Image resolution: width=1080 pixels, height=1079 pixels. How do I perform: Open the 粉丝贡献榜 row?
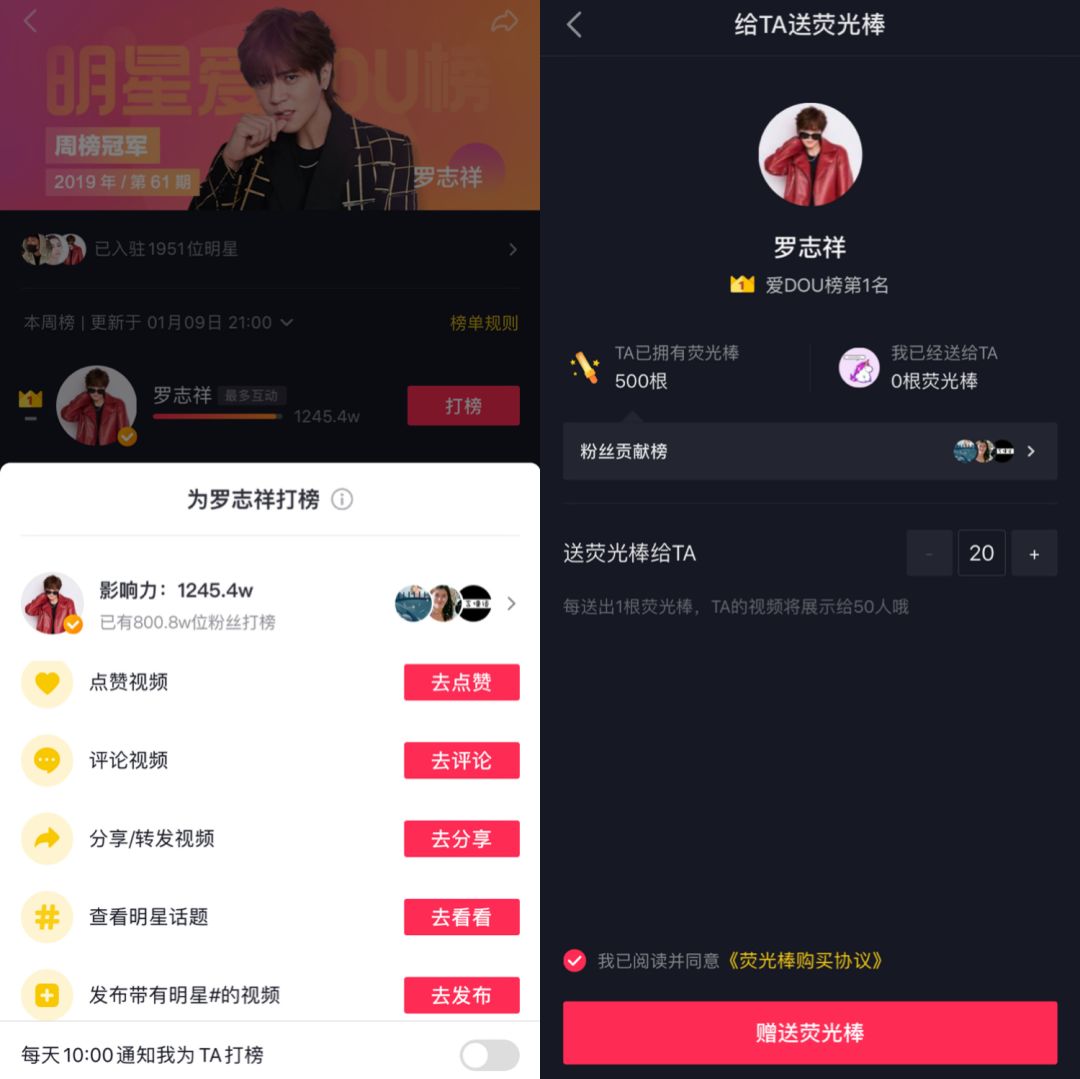click(809, 451)
